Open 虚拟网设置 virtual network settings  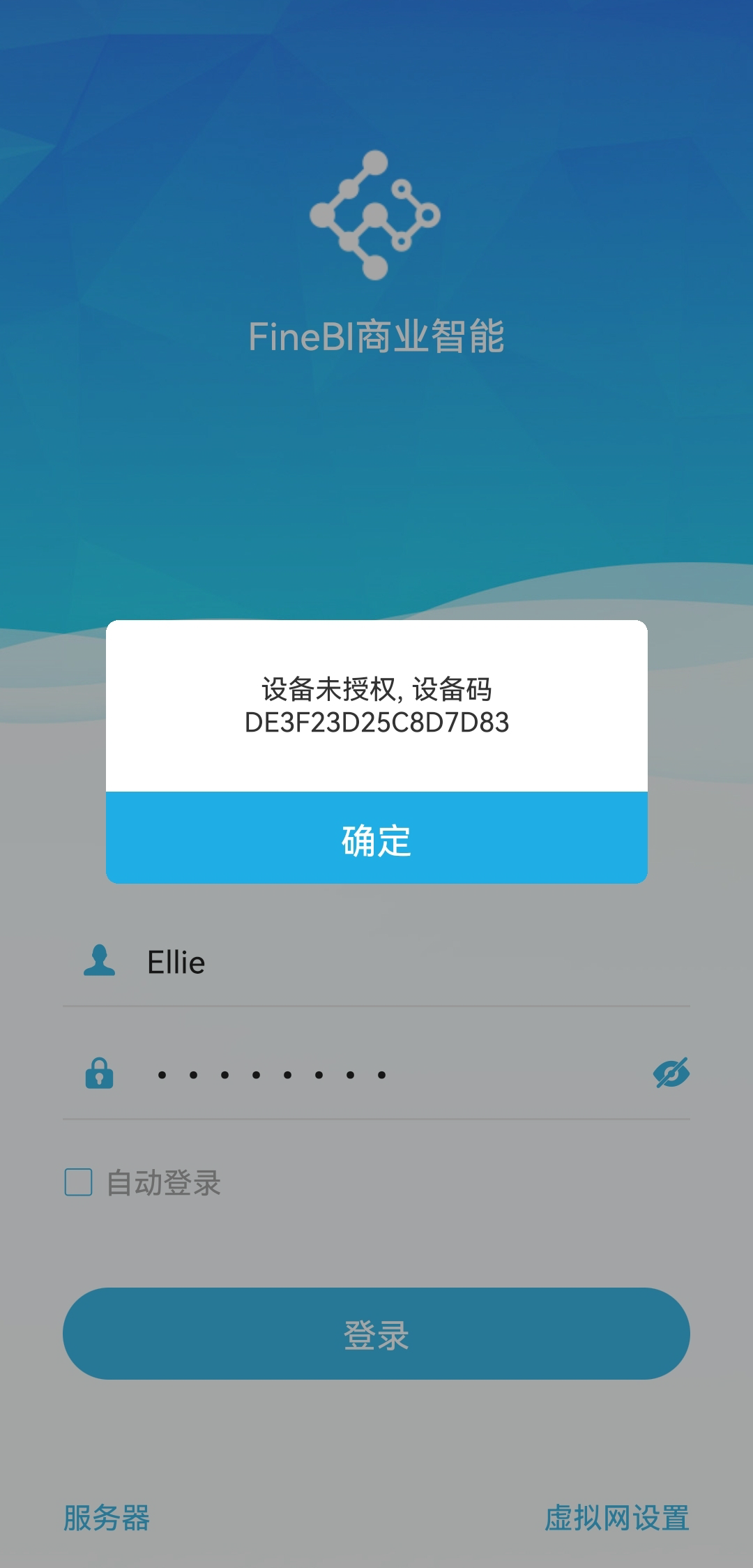coord(616,1518)
